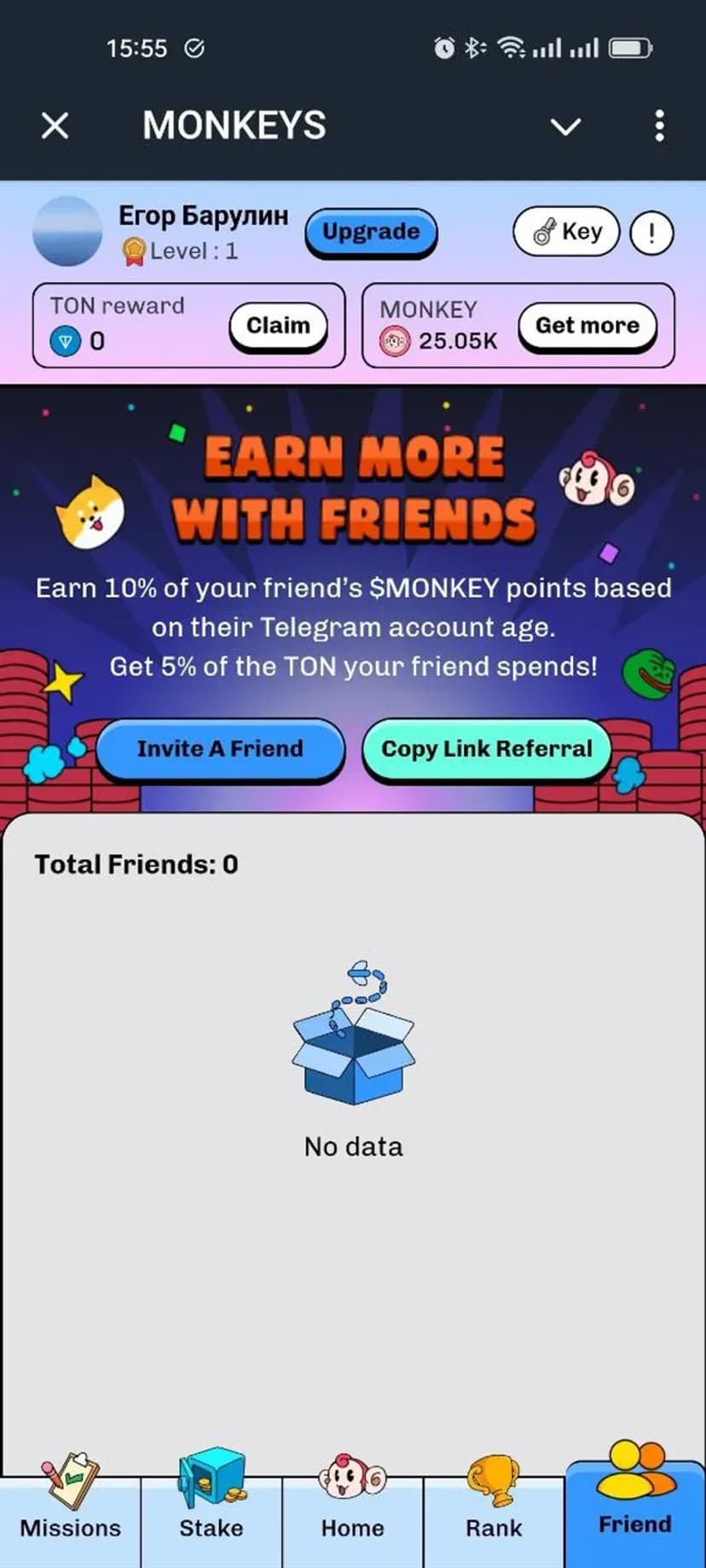Expand the dropdown chevron in header

coord(565,127)
